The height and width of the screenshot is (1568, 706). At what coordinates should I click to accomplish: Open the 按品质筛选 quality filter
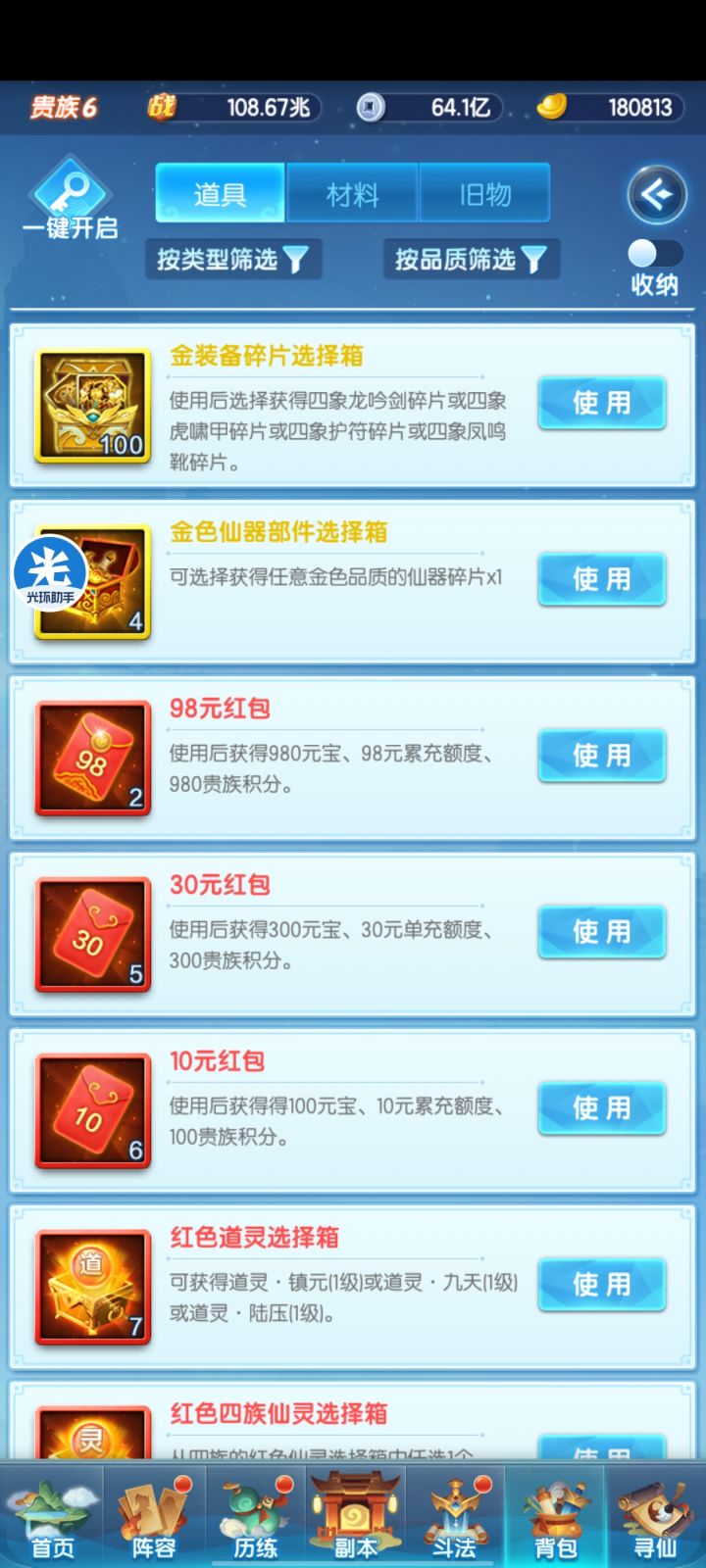(x=470, y=259)
